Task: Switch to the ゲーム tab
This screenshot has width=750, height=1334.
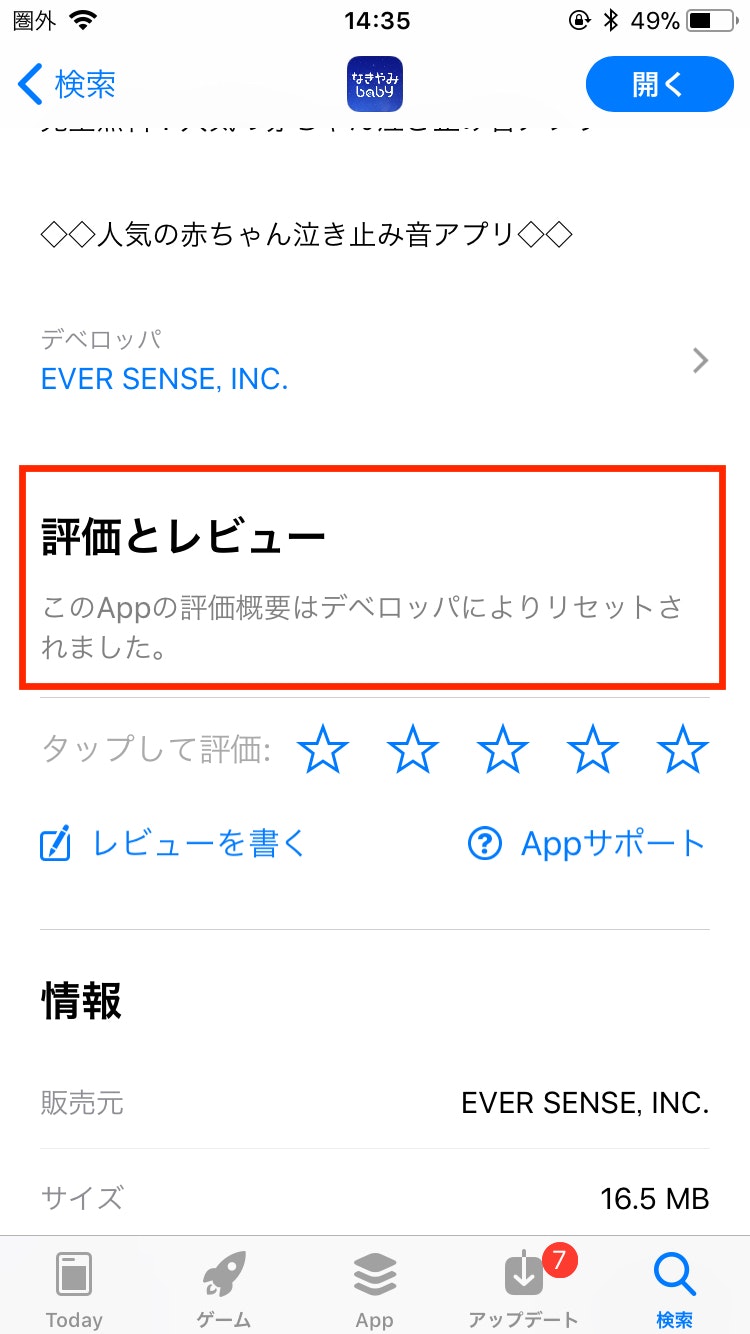Action: [x=224, y=1288]
